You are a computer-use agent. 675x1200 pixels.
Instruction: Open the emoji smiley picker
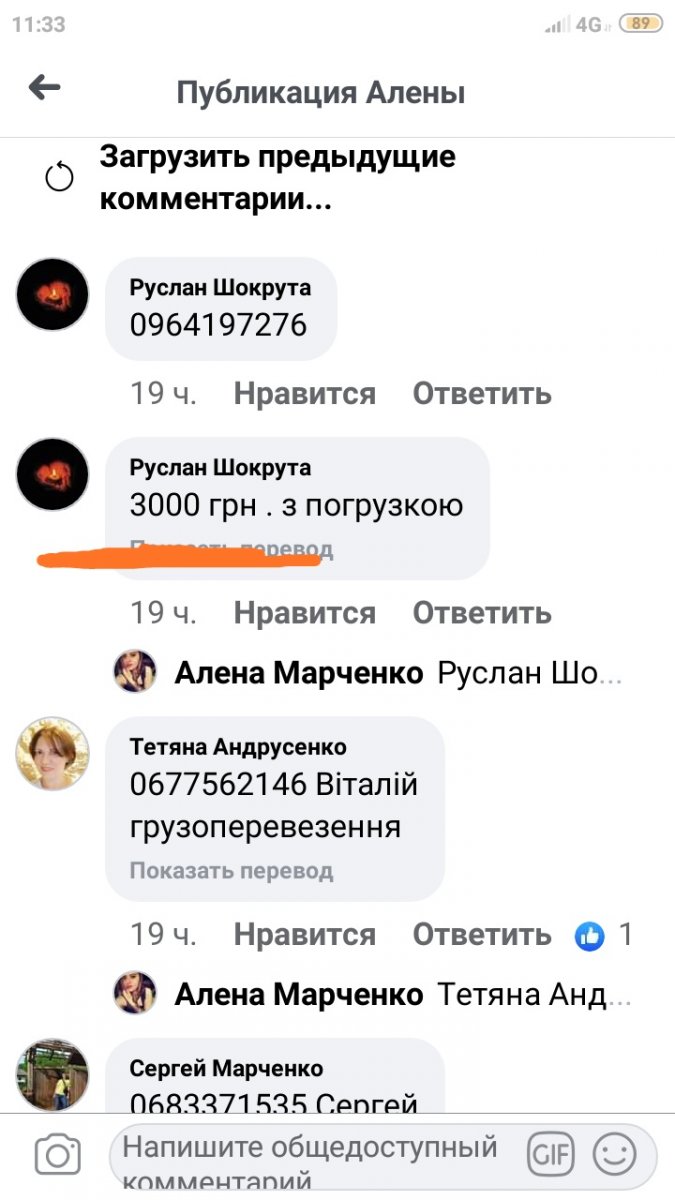pyautogui.click(x=614, y=1156)
